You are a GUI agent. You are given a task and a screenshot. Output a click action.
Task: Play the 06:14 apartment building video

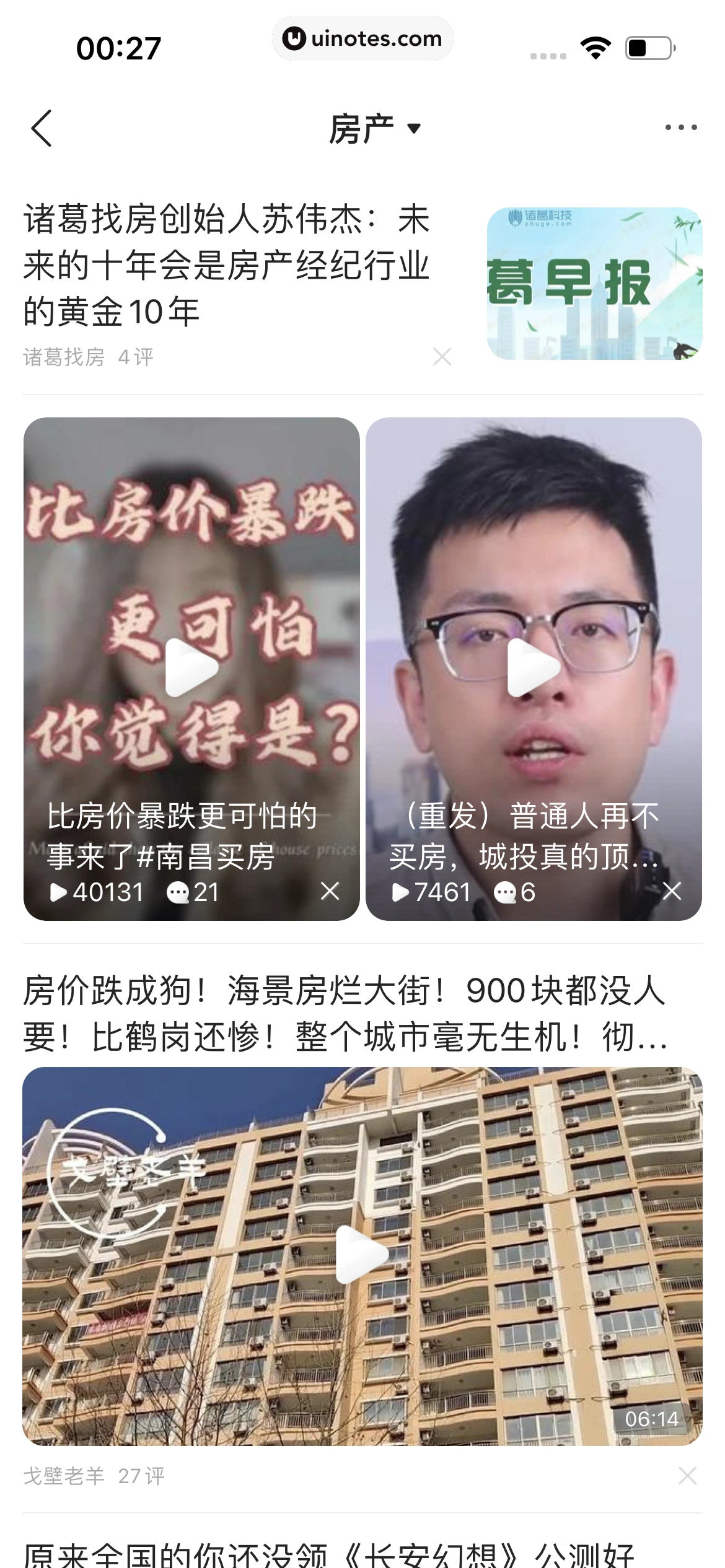pos(362,1255)
